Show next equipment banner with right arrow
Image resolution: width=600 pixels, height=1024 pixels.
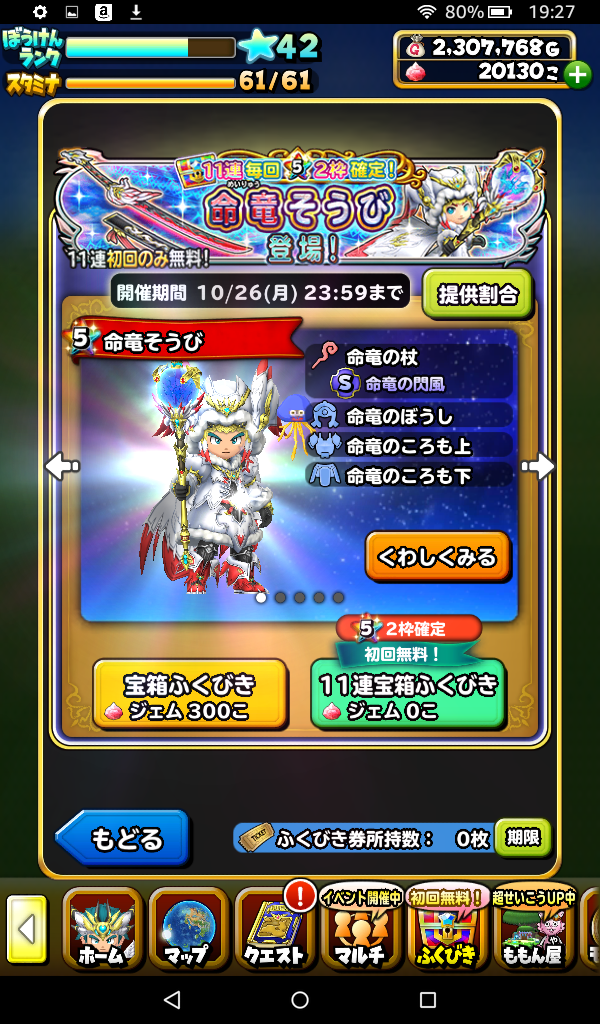(538, 465)
